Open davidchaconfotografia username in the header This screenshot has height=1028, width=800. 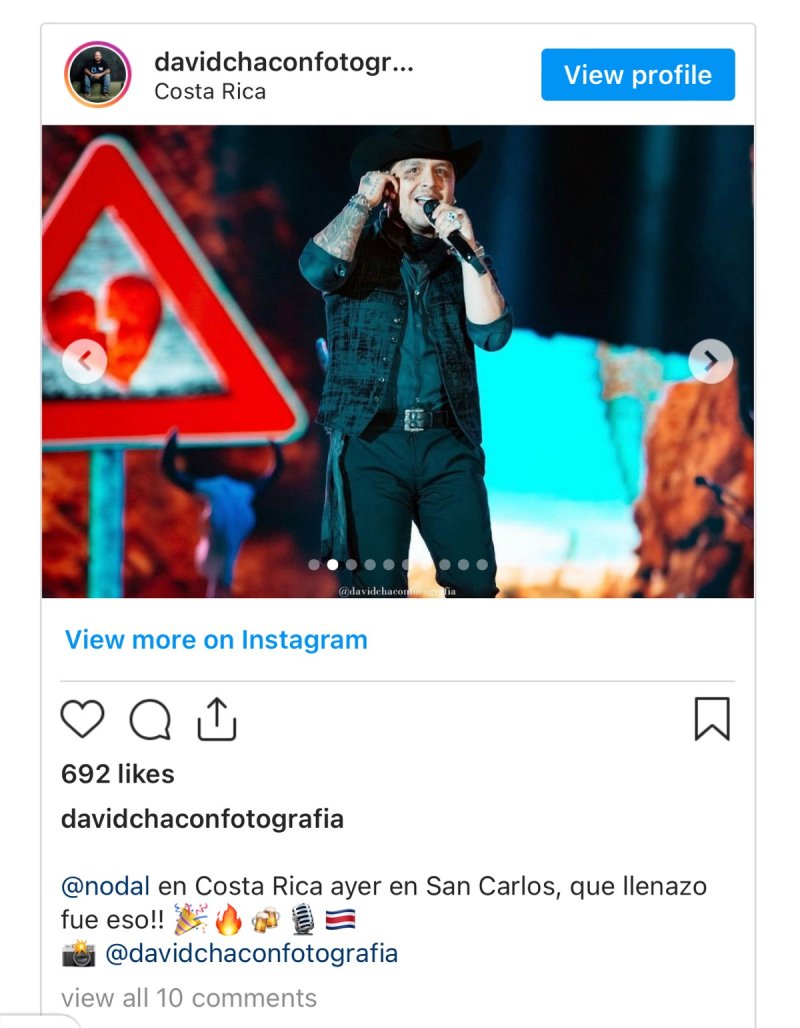(284, 62)
